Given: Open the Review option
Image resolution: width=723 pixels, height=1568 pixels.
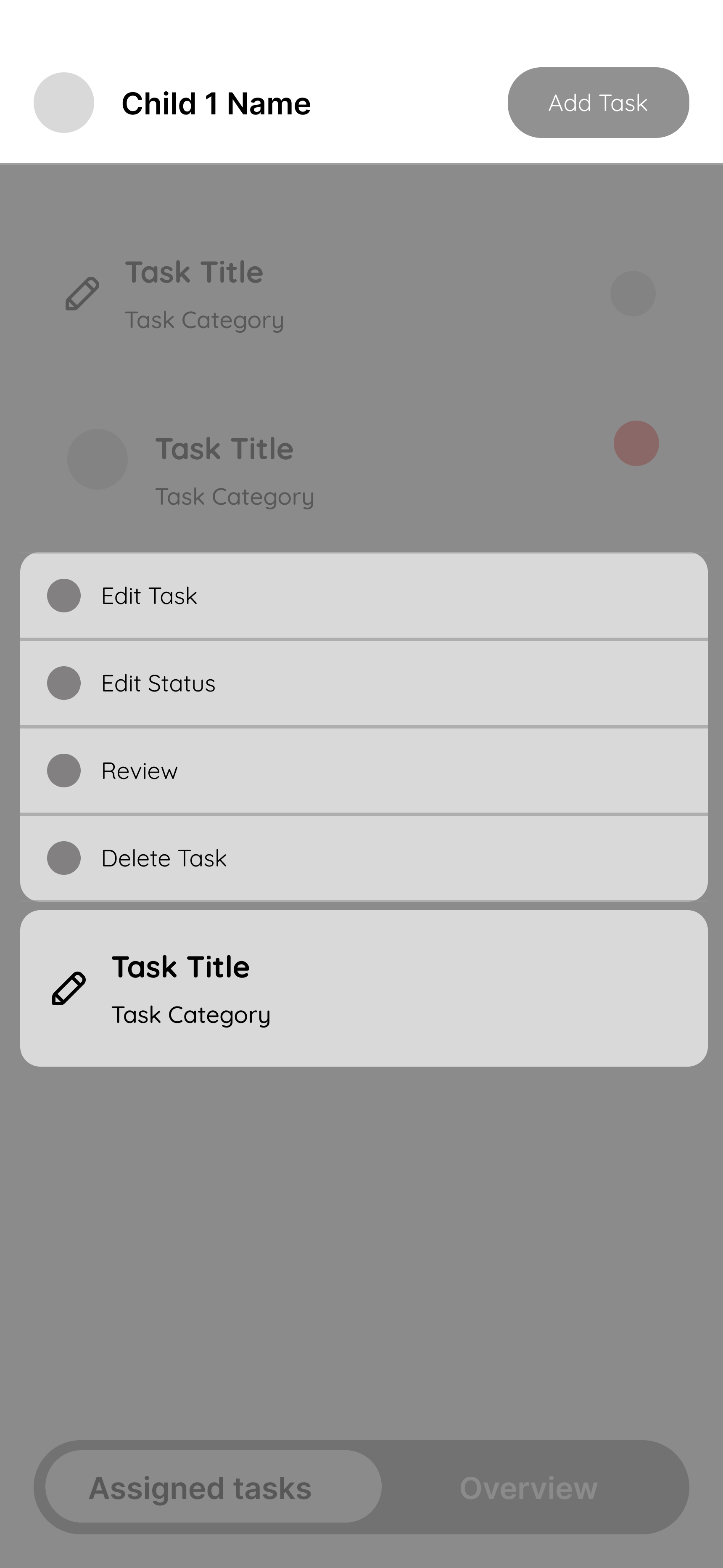Looking at the screenshot, I should tap(363, 771).
